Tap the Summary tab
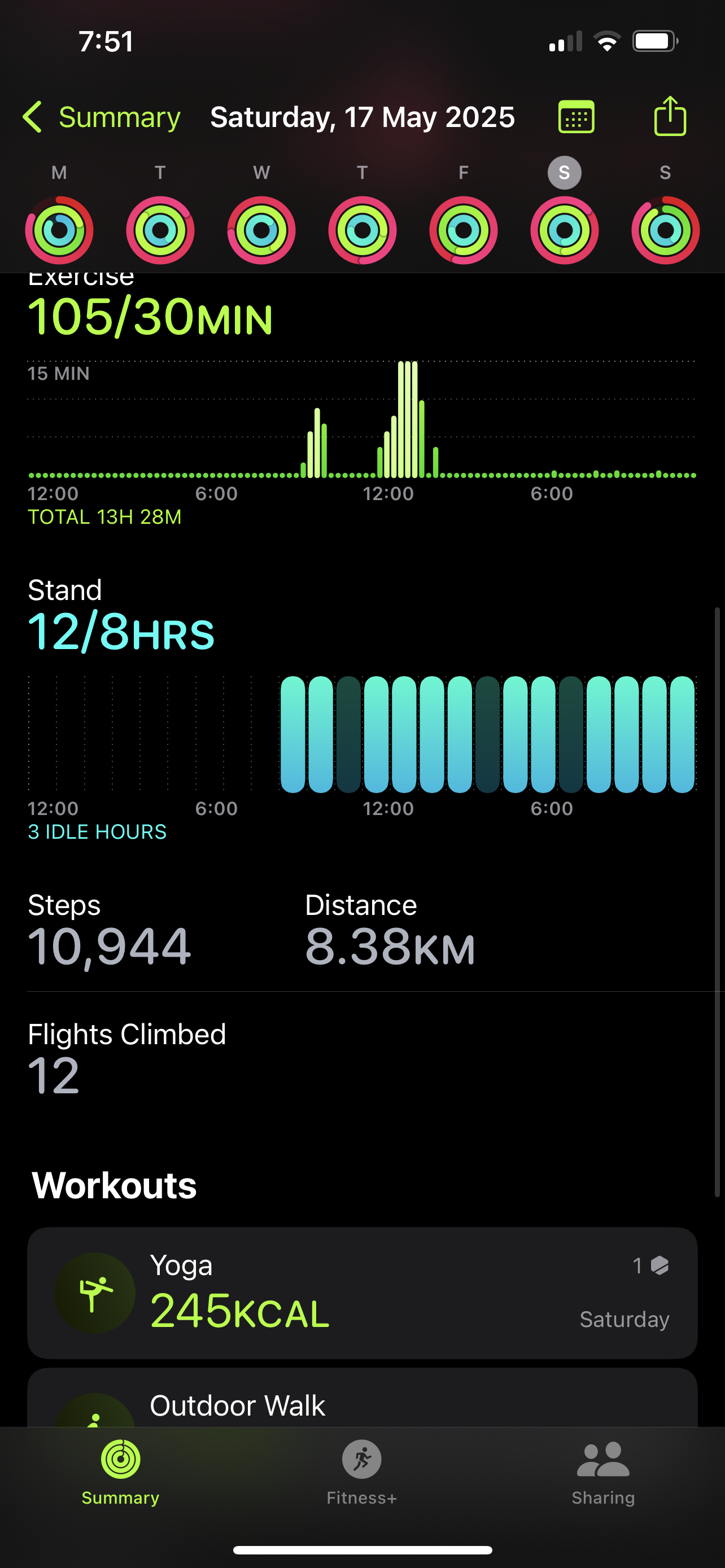725x1568 pixels. click(120, 1473)
